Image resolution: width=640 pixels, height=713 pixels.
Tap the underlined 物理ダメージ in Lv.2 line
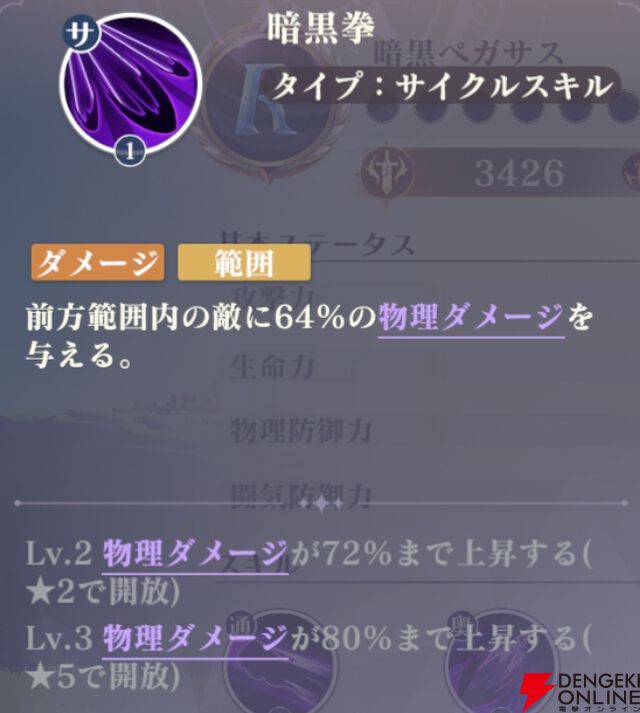195,554
